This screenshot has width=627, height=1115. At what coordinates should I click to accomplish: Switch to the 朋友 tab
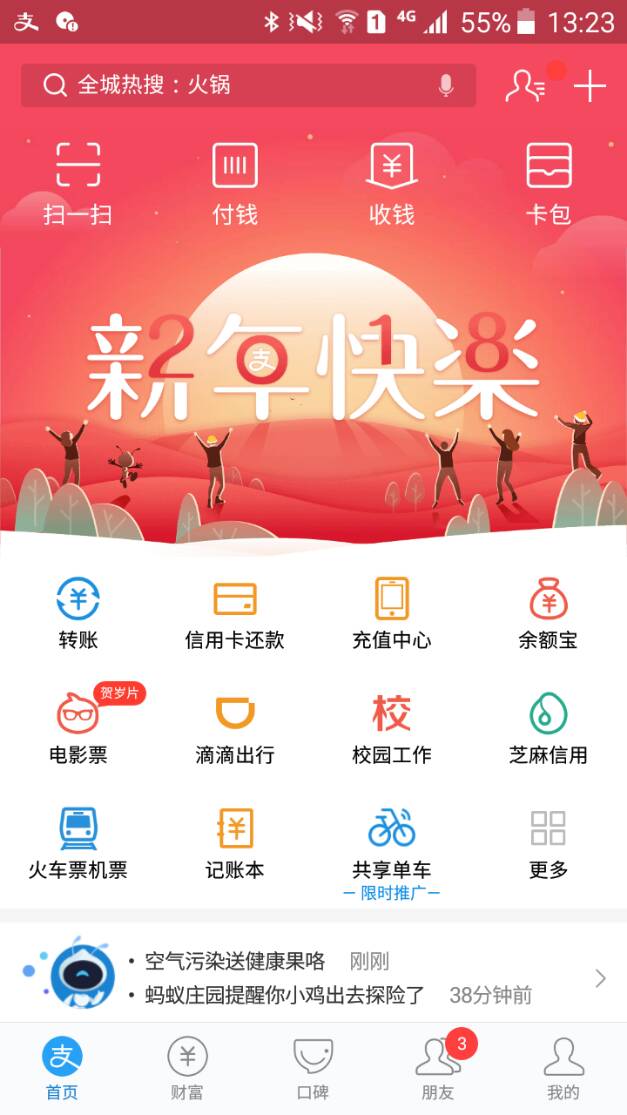tap(438, 1068)
